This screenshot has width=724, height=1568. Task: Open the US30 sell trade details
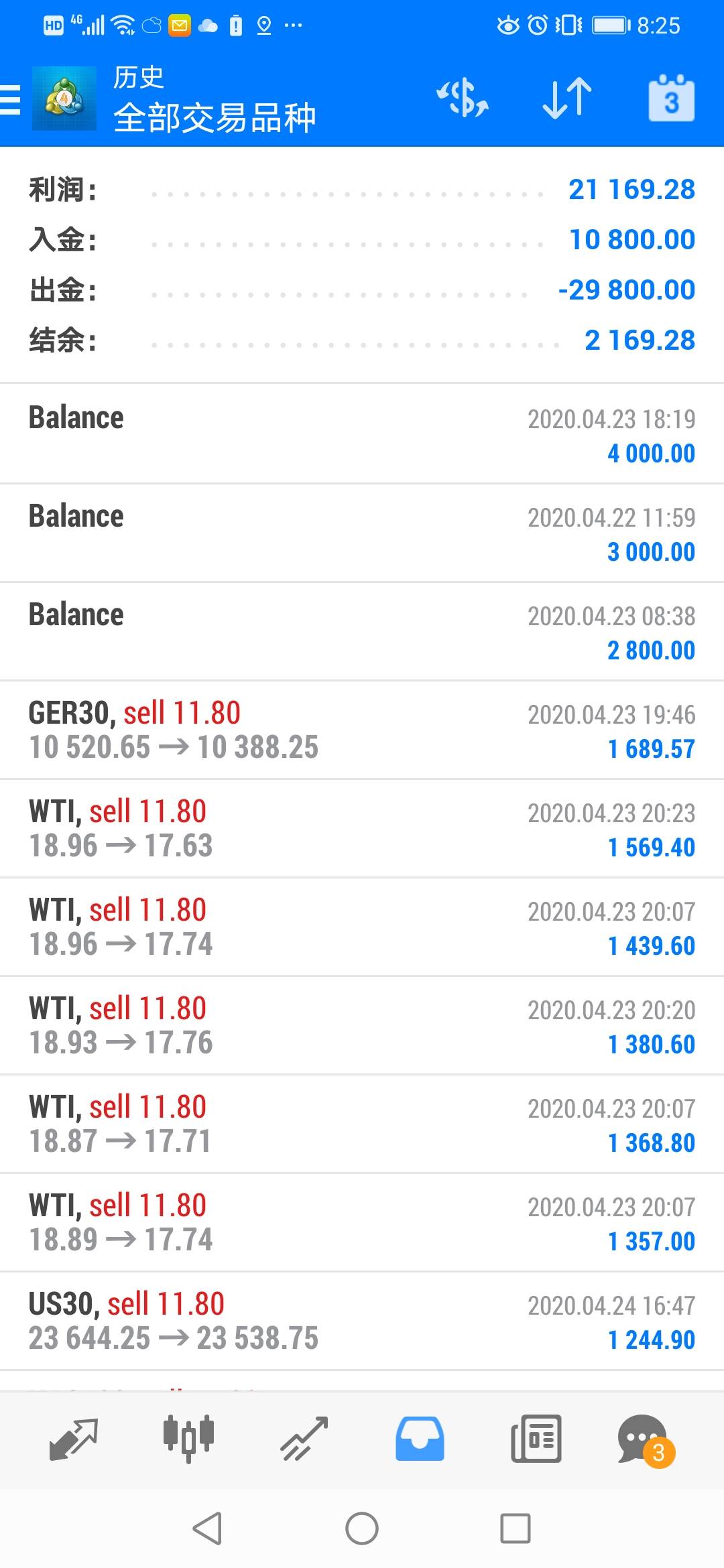pos(362,1321)
